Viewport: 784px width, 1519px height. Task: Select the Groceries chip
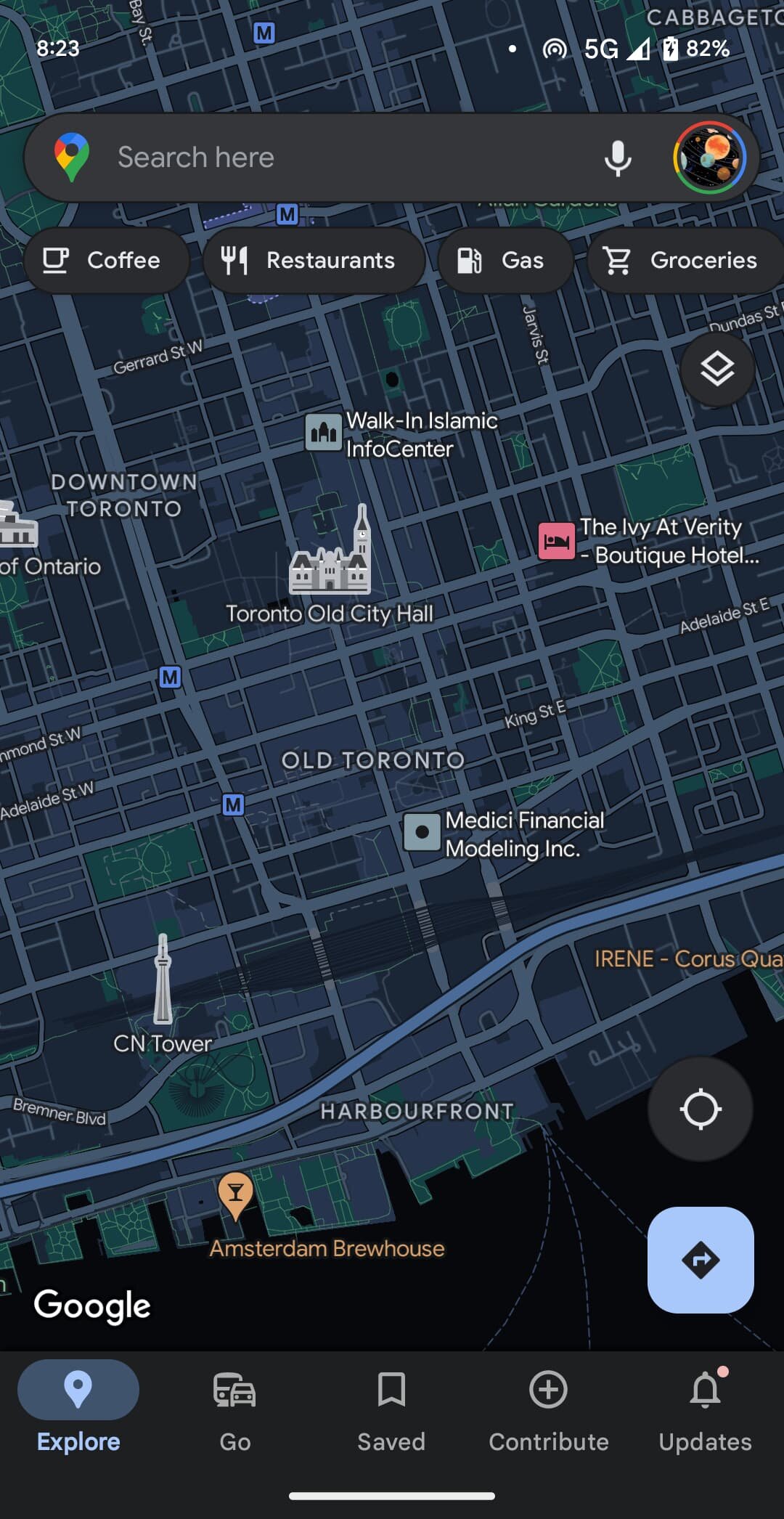point(686,260)
